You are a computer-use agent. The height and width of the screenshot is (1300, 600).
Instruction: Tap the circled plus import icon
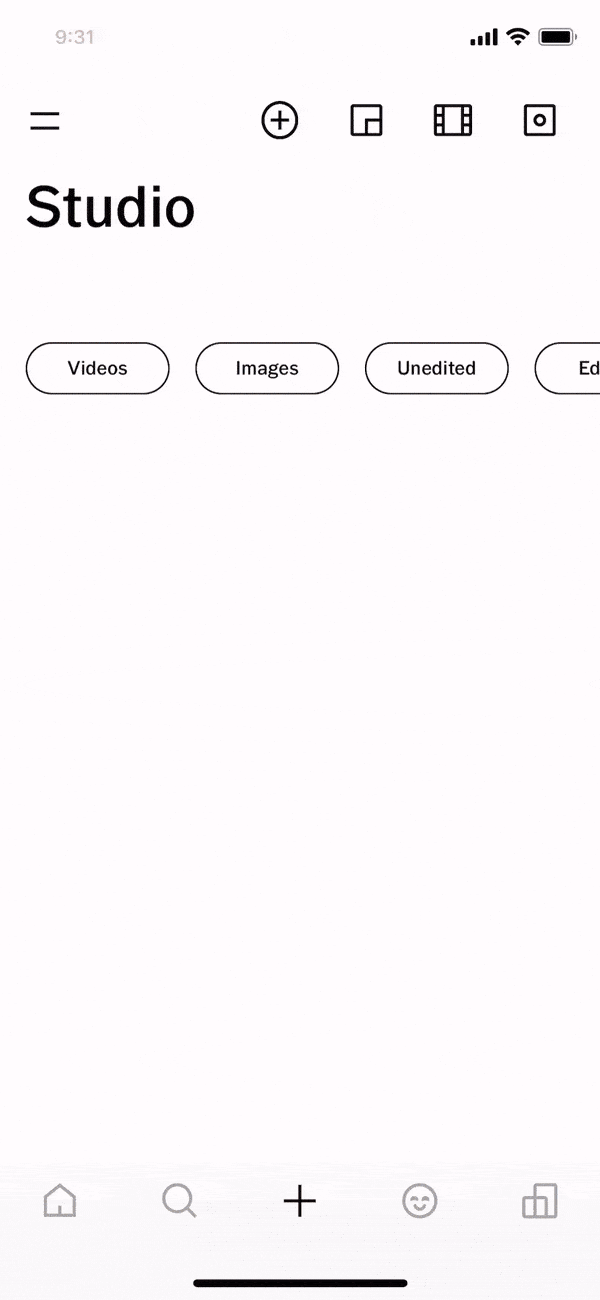(280, 121)
